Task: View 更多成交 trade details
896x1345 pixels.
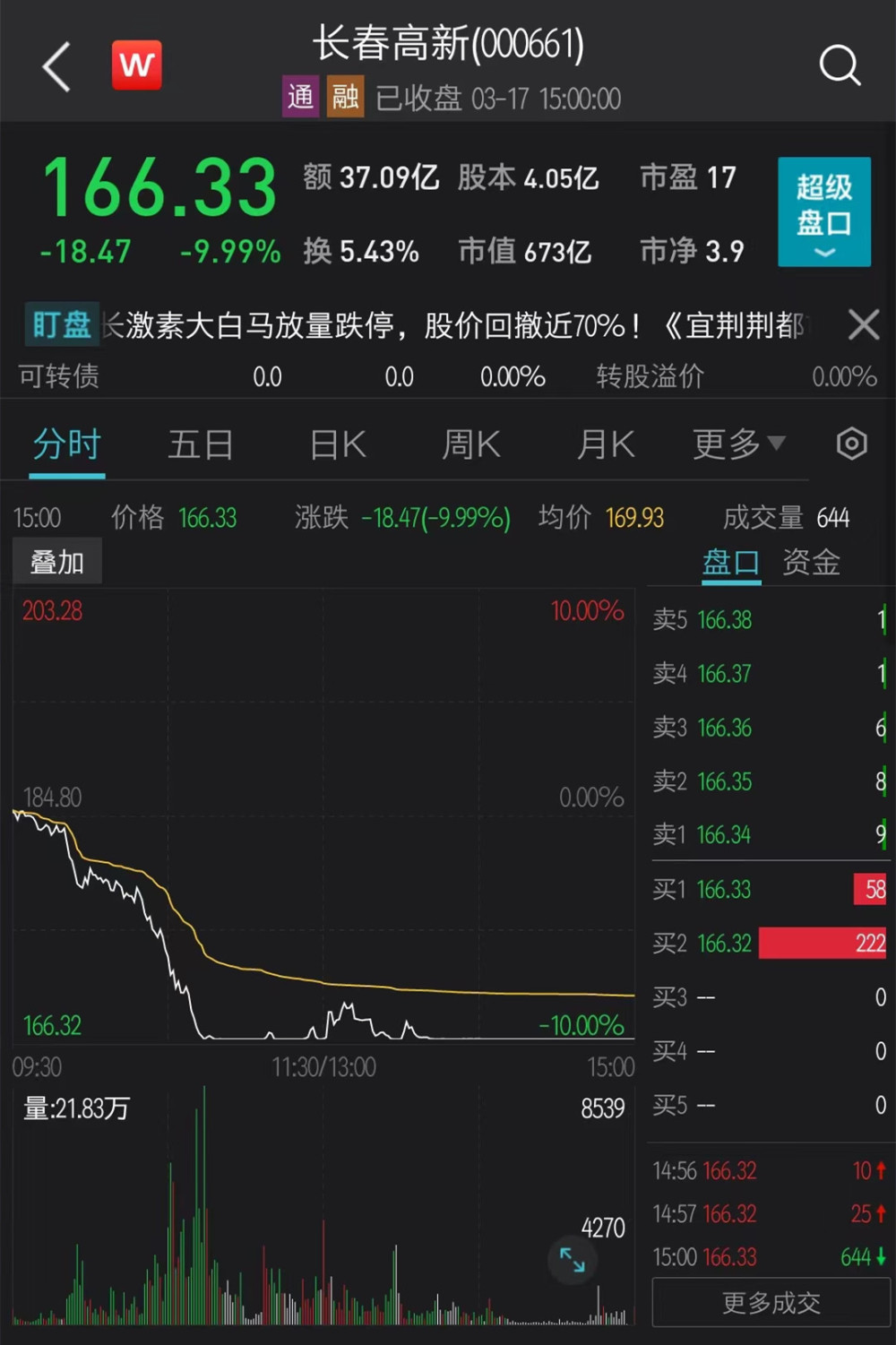Action: click(x=771, y=1302)
